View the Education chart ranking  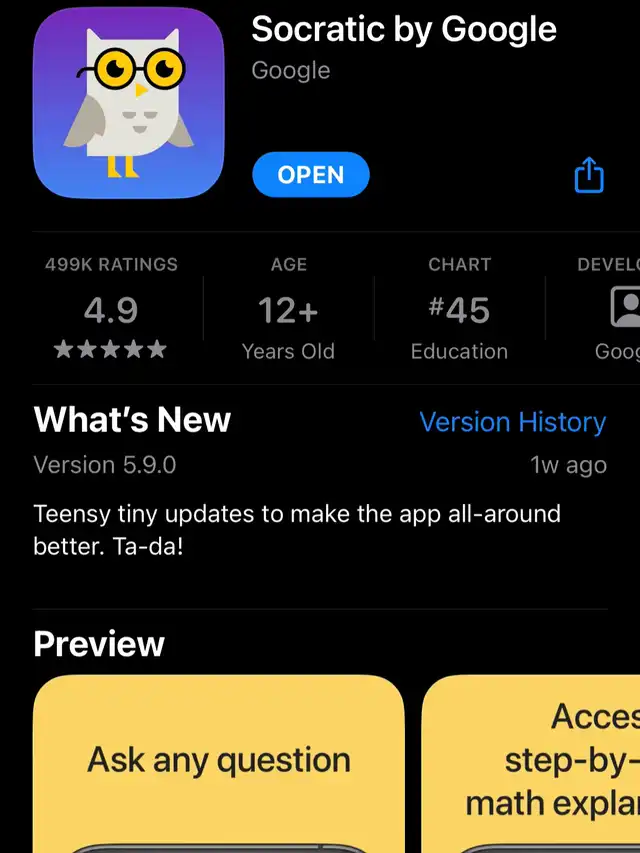459,308
